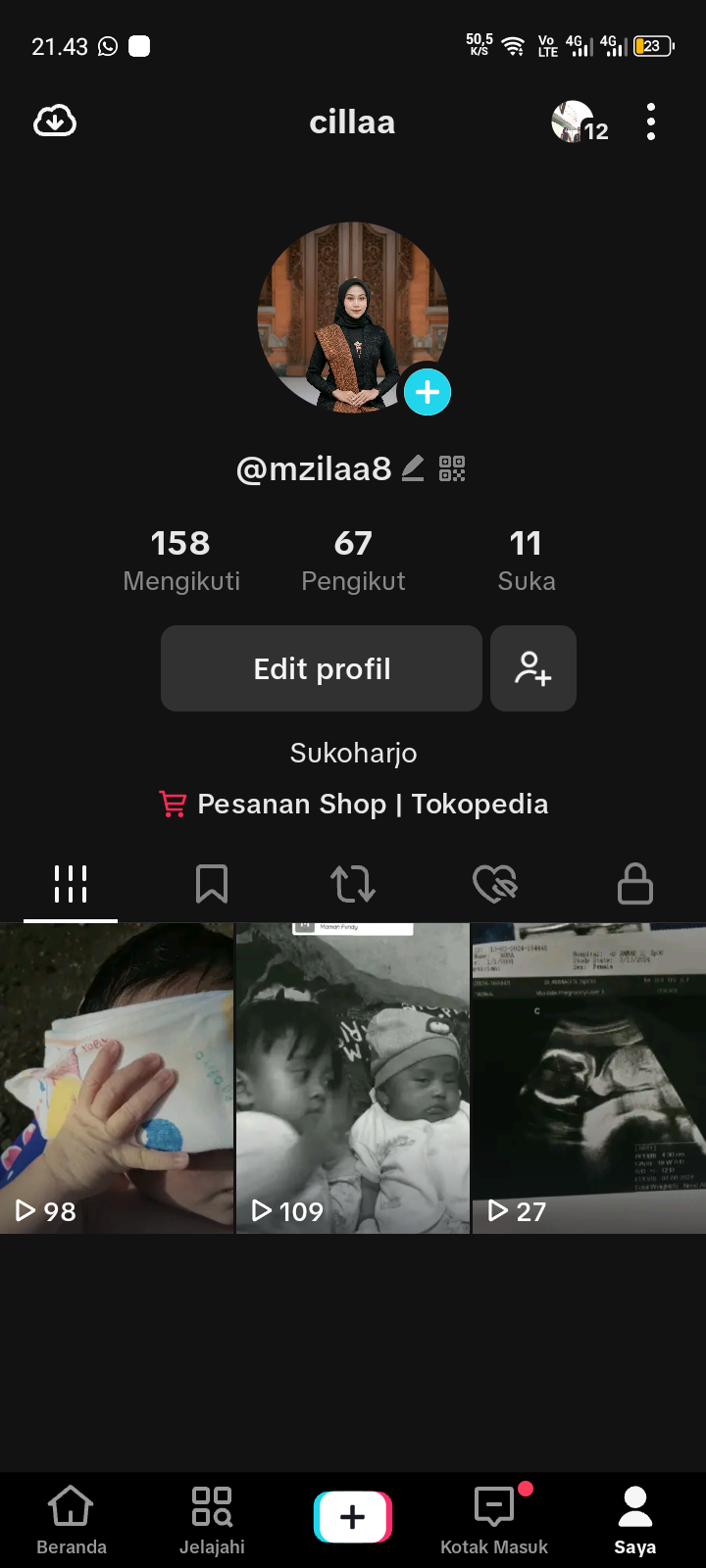Switch to the private lock tab

[x=635, y=884]
